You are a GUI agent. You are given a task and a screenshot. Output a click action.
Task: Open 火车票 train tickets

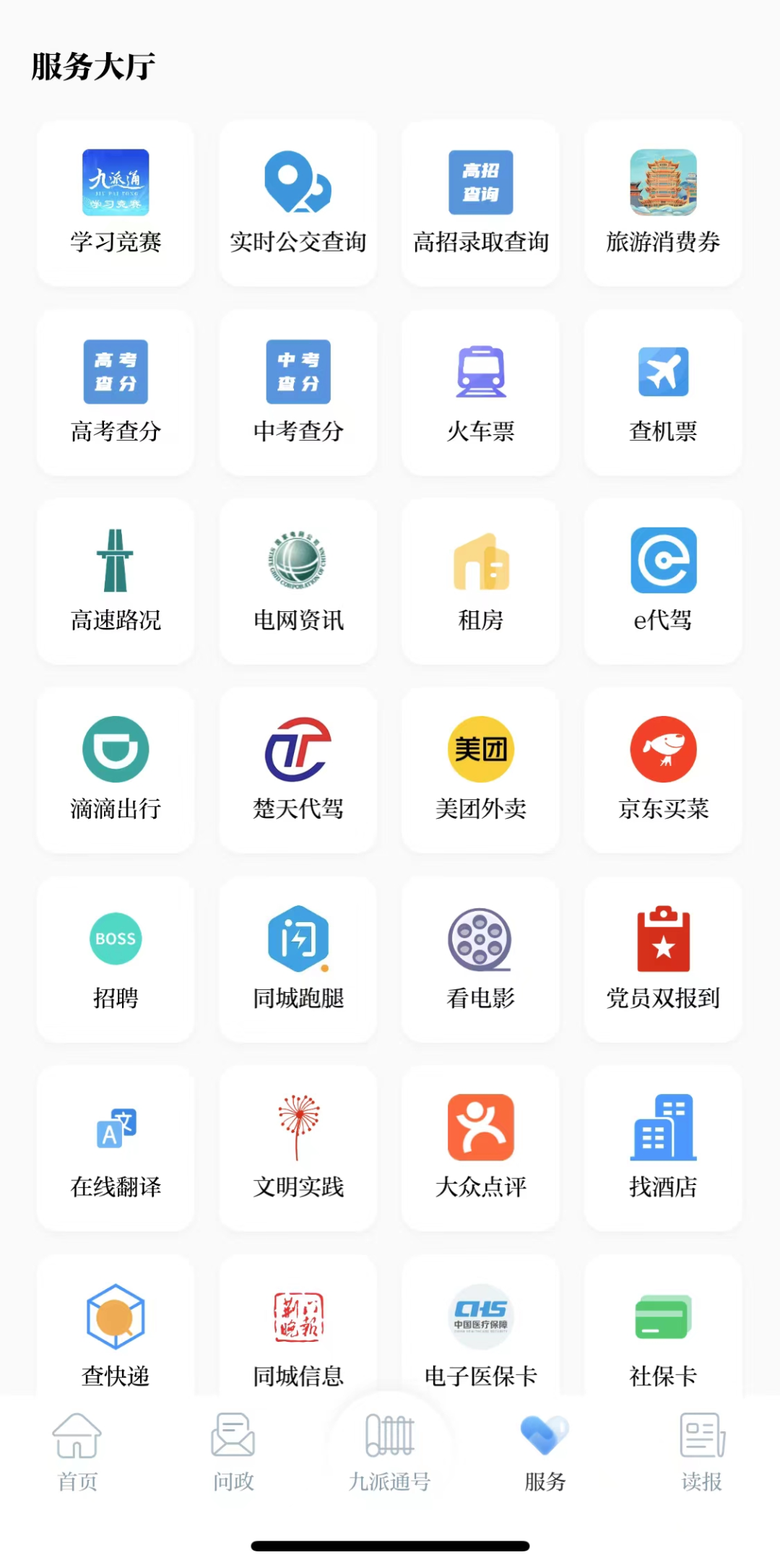[480, 392]
